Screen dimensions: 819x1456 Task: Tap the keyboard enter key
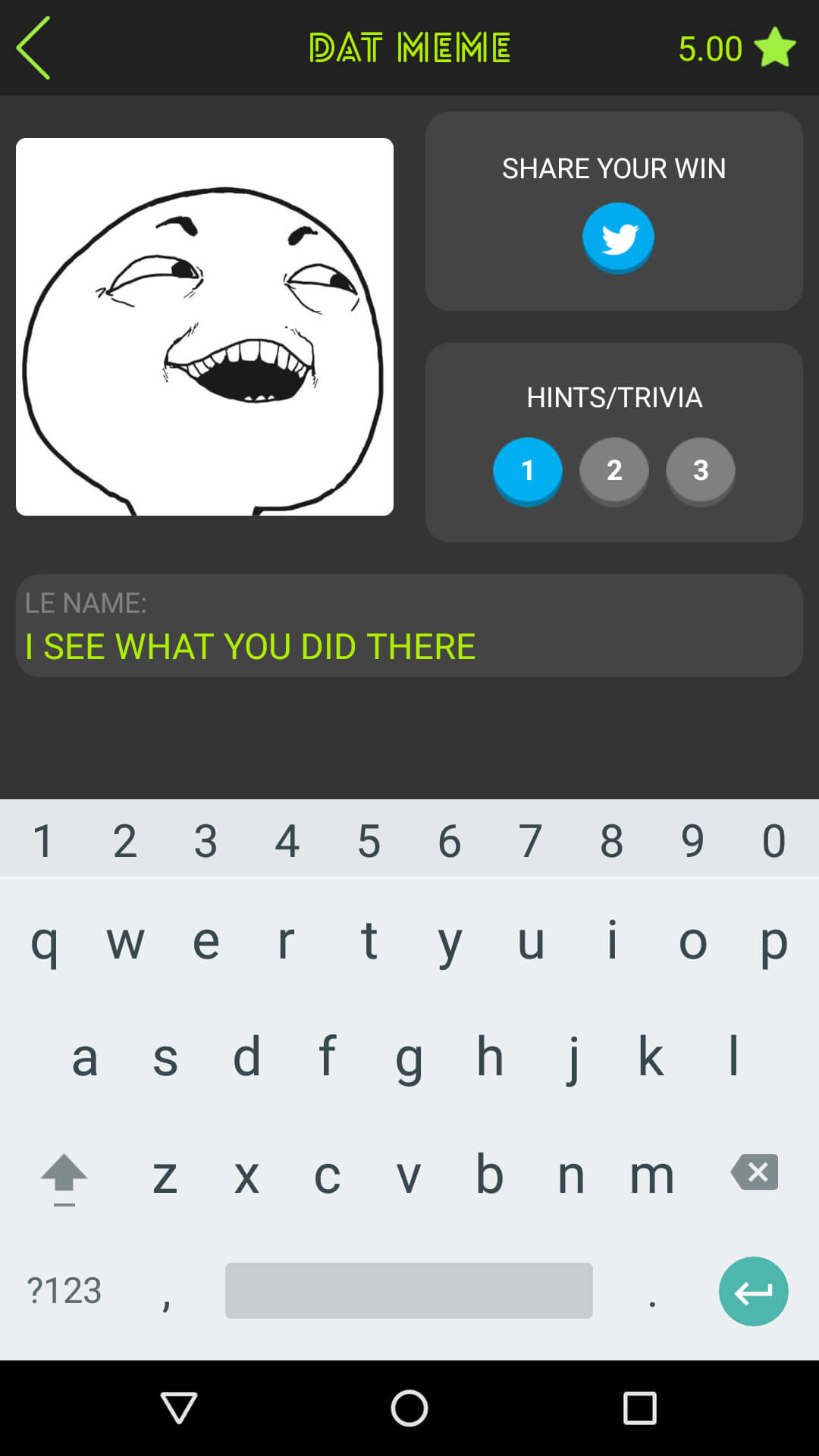pos(754,1291)
